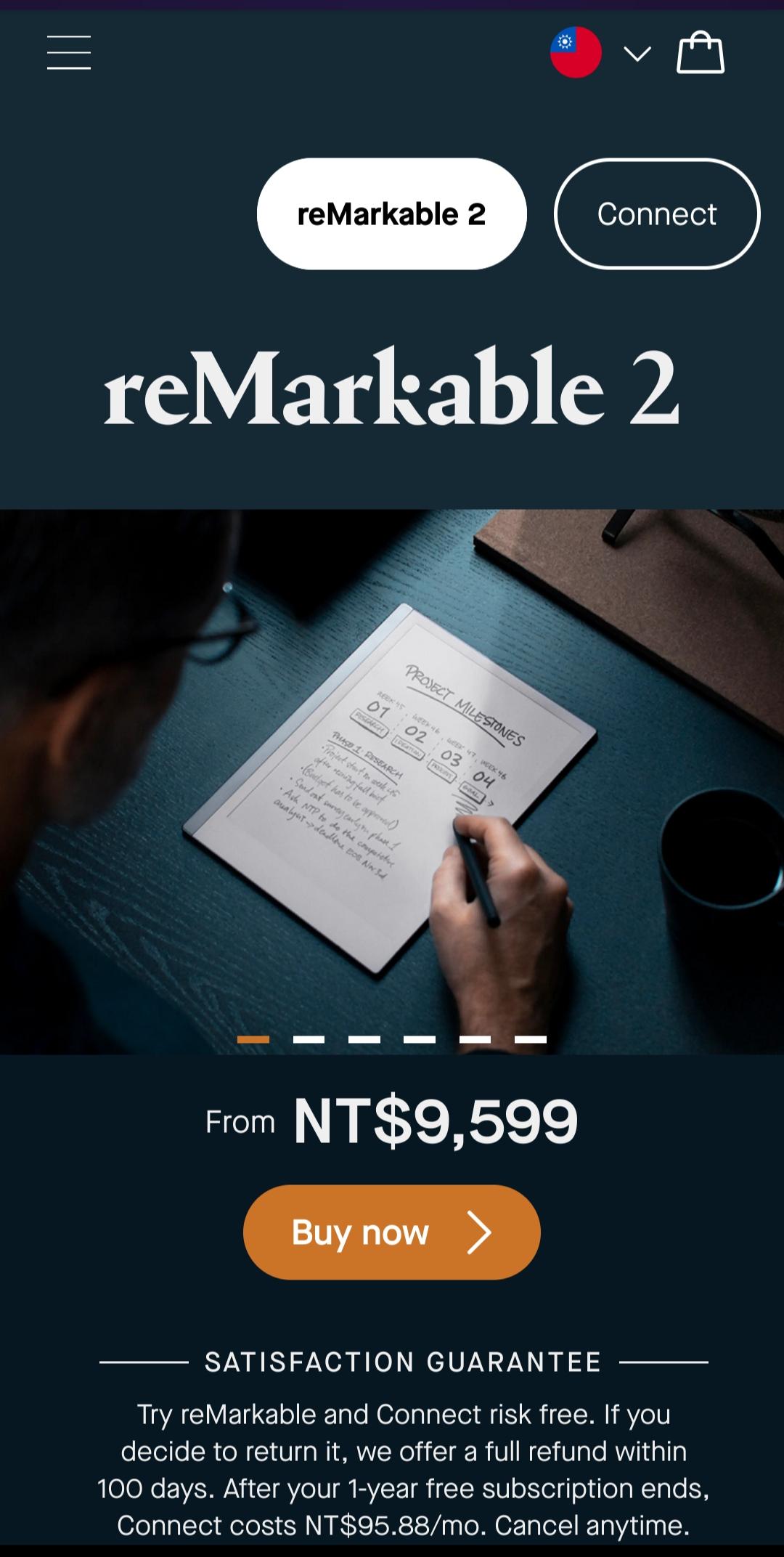
Task: Jump to the second carousel slide
Action: click(x=309, y=1039)
